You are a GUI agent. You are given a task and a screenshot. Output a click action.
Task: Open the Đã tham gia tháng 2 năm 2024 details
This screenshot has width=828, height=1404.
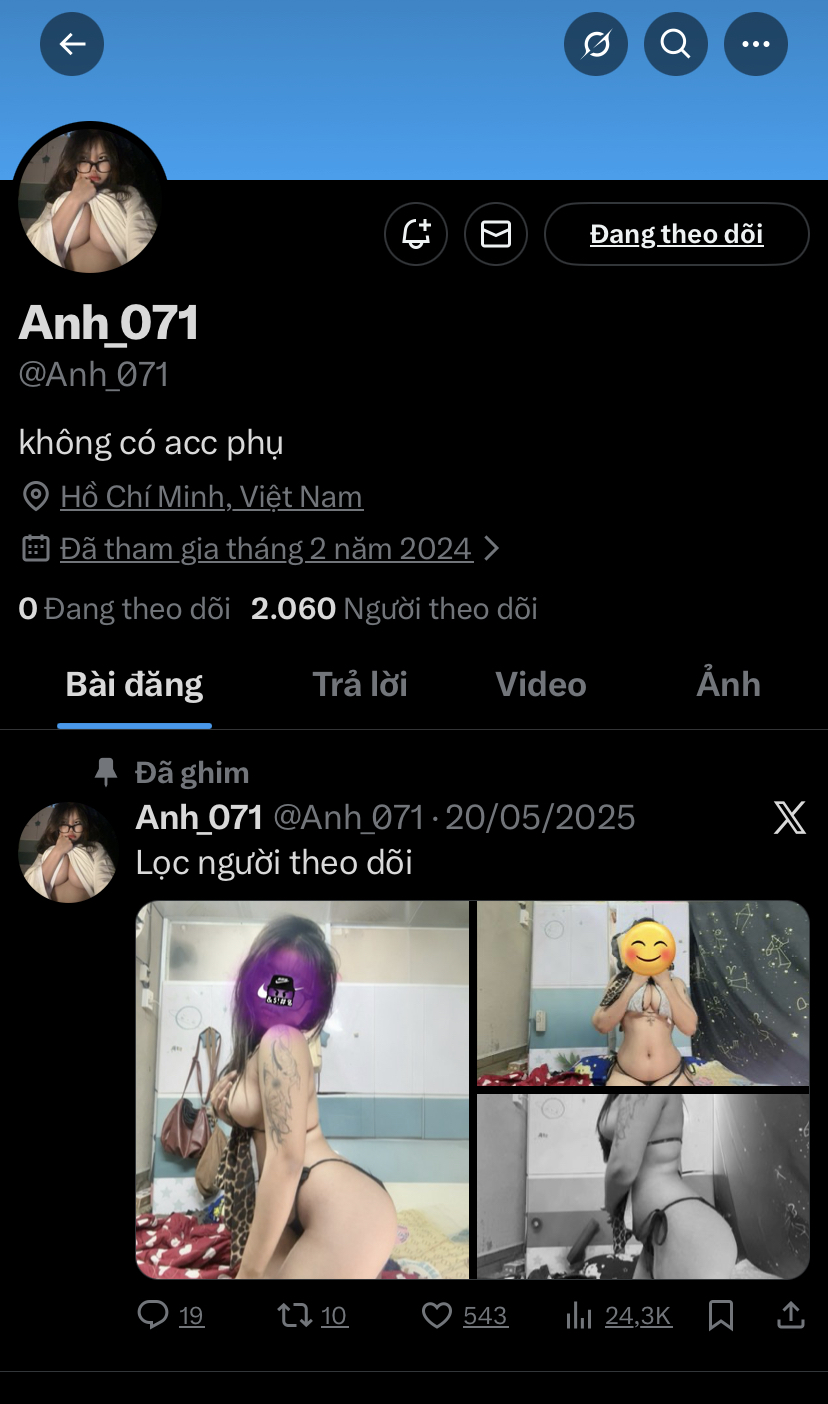pos(266,549)
